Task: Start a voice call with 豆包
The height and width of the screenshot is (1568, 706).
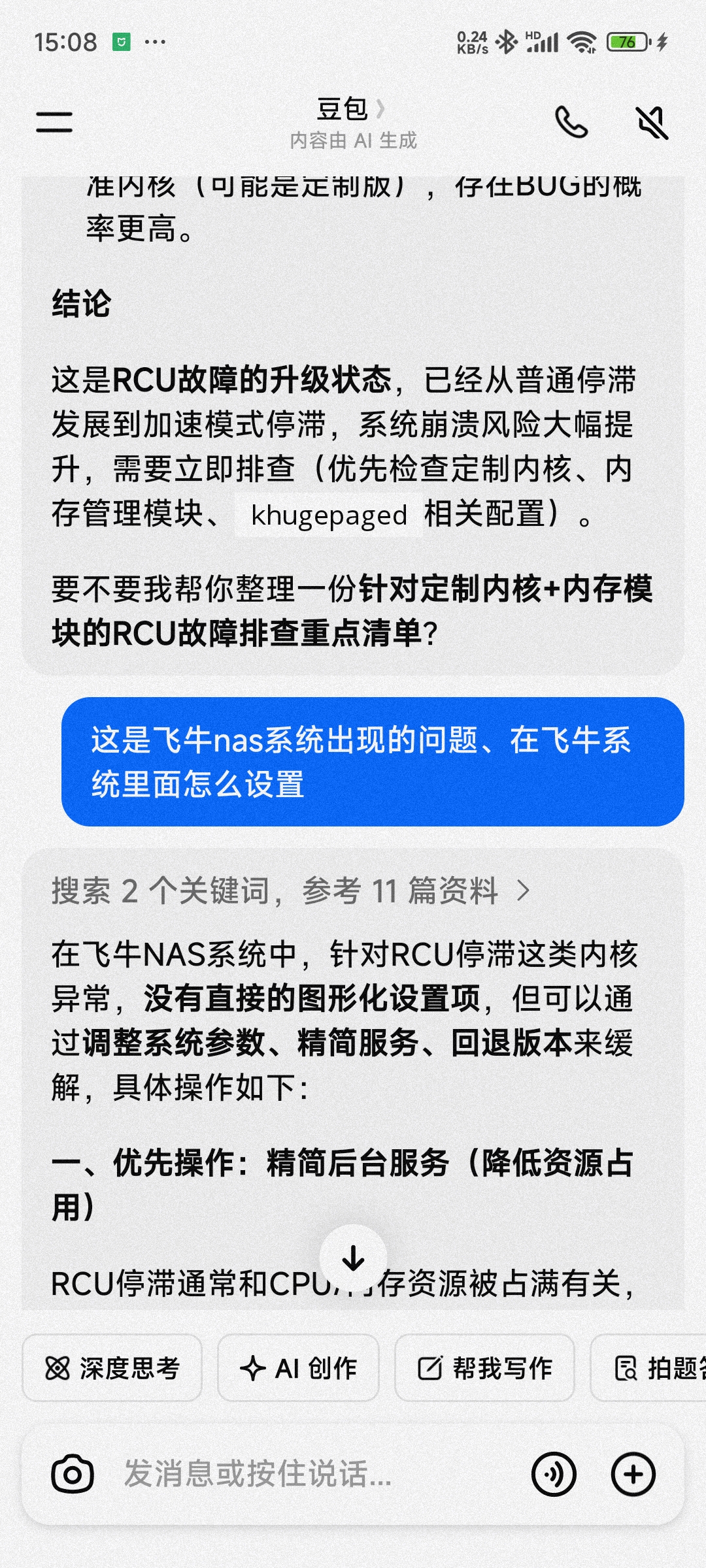Action: (571, 123)
